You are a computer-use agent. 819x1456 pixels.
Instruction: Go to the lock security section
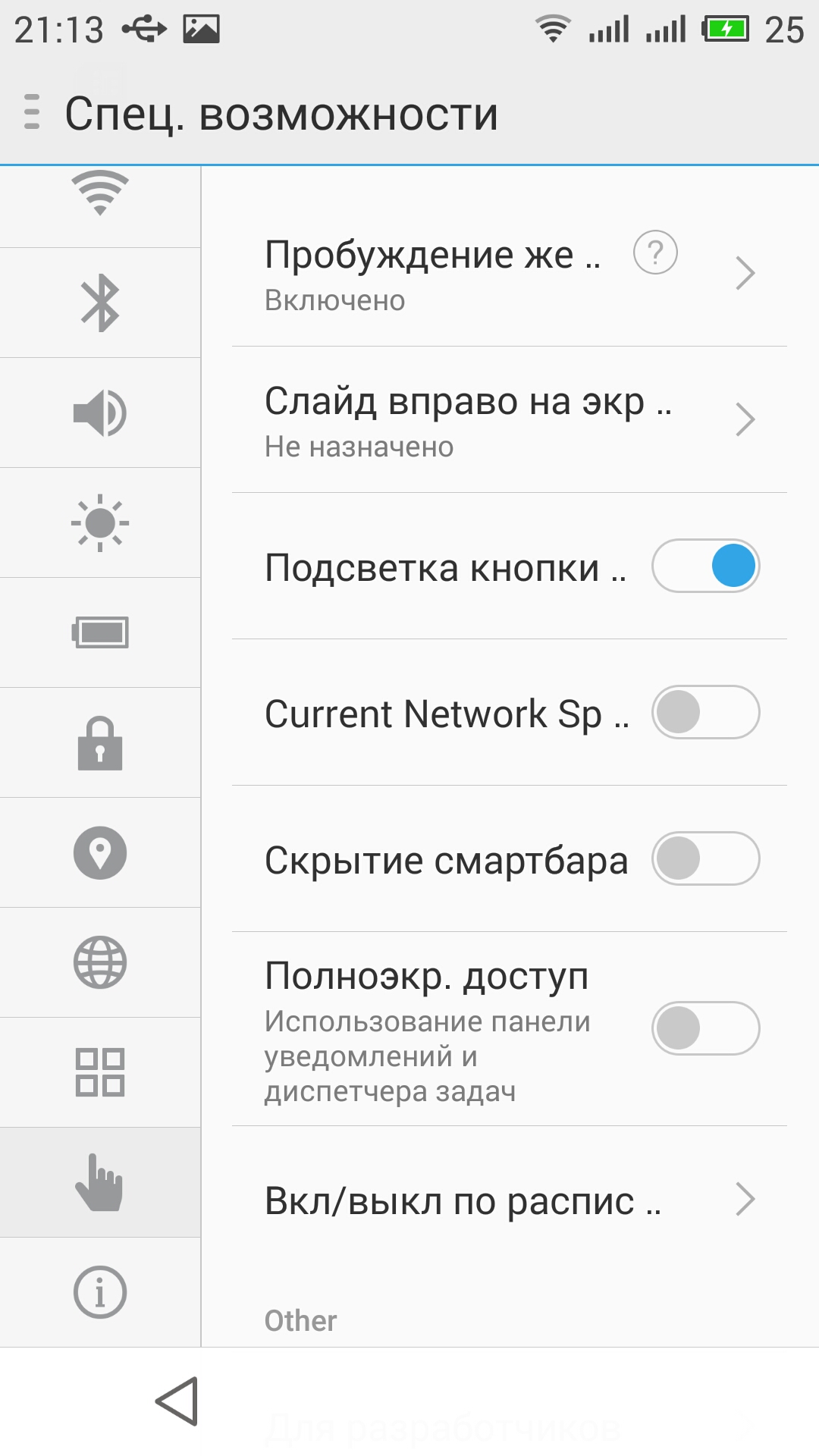(100, 742)
